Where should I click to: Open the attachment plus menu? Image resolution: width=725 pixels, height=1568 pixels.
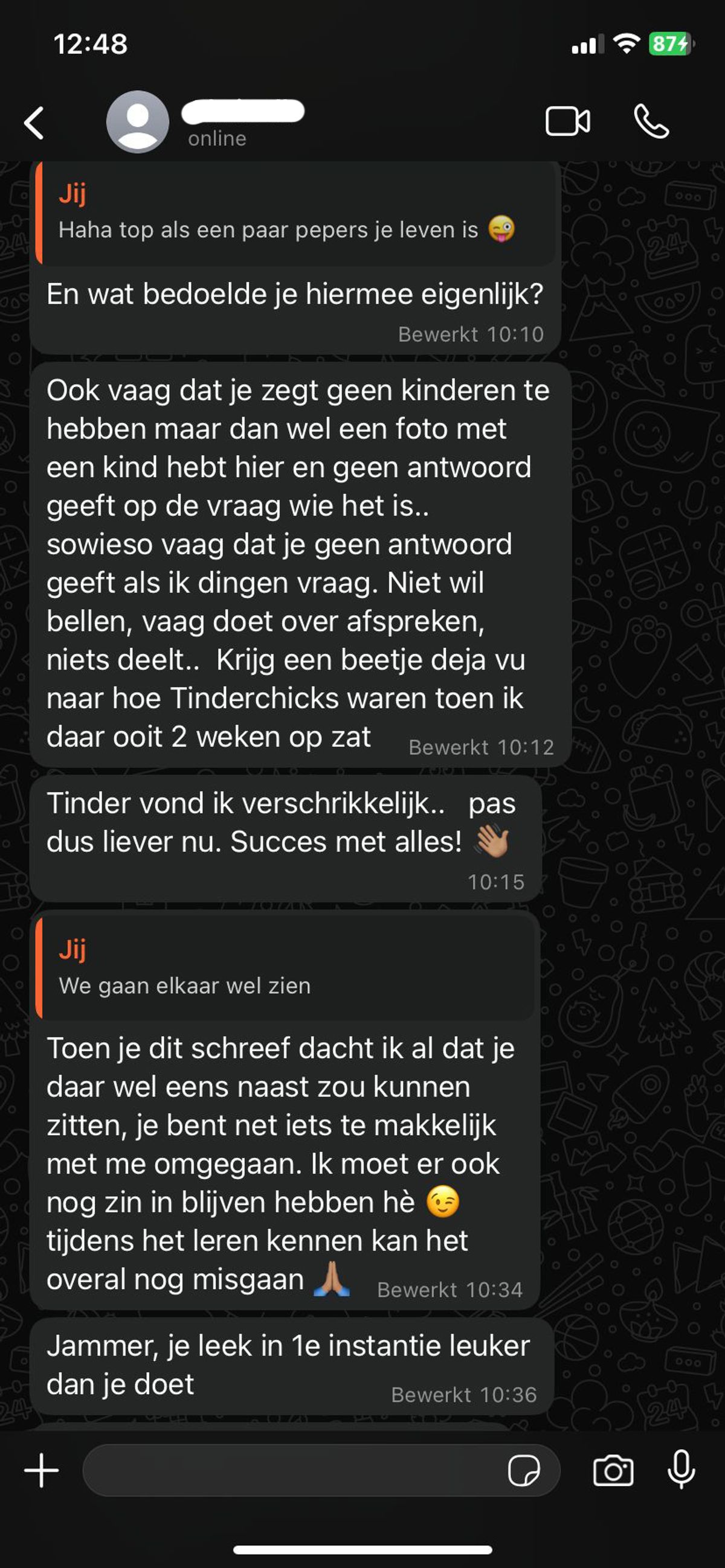(x=42, y=1470)
